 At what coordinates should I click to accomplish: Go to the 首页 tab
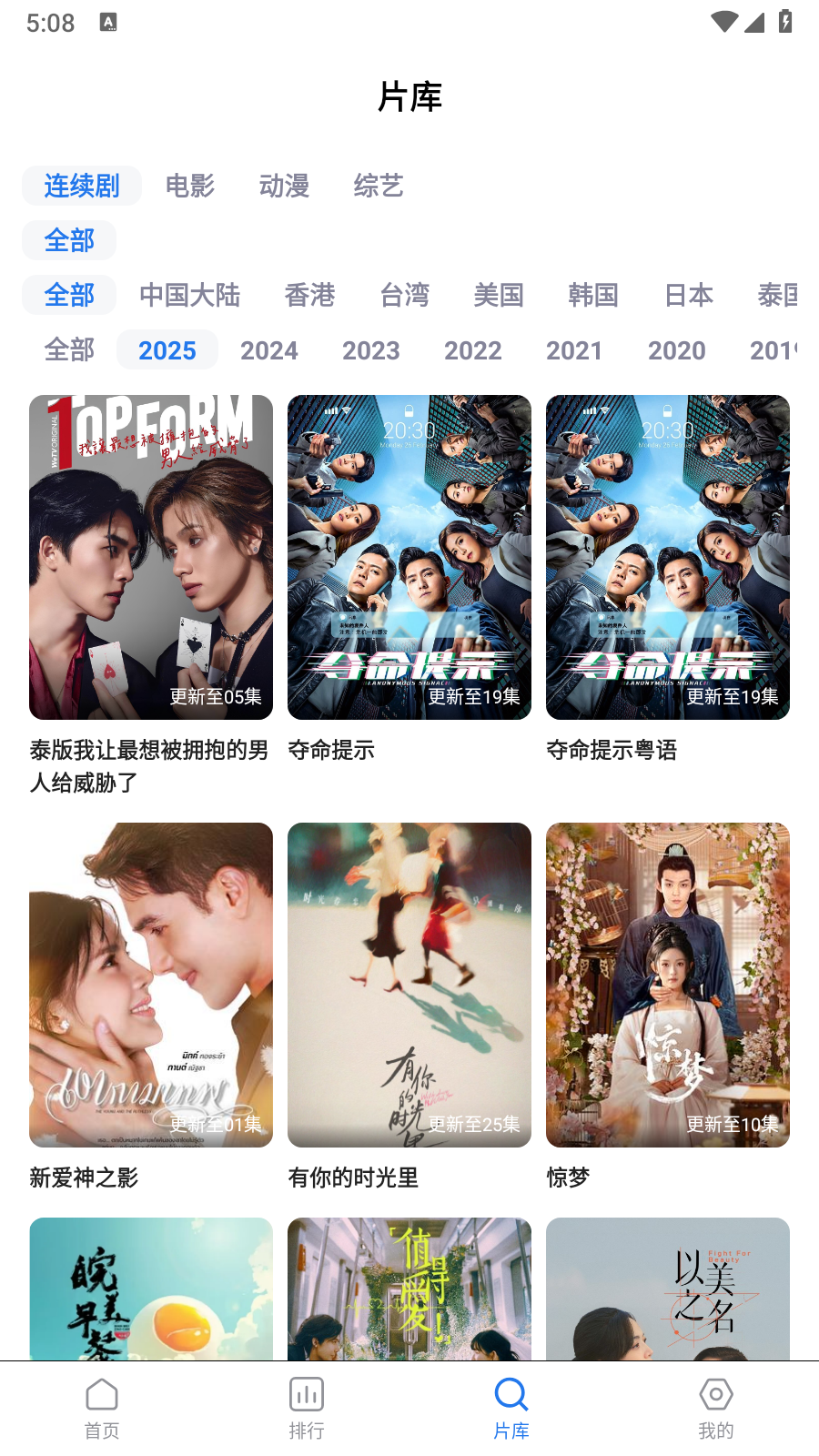pyautogui.click(x=102, y=1408)
